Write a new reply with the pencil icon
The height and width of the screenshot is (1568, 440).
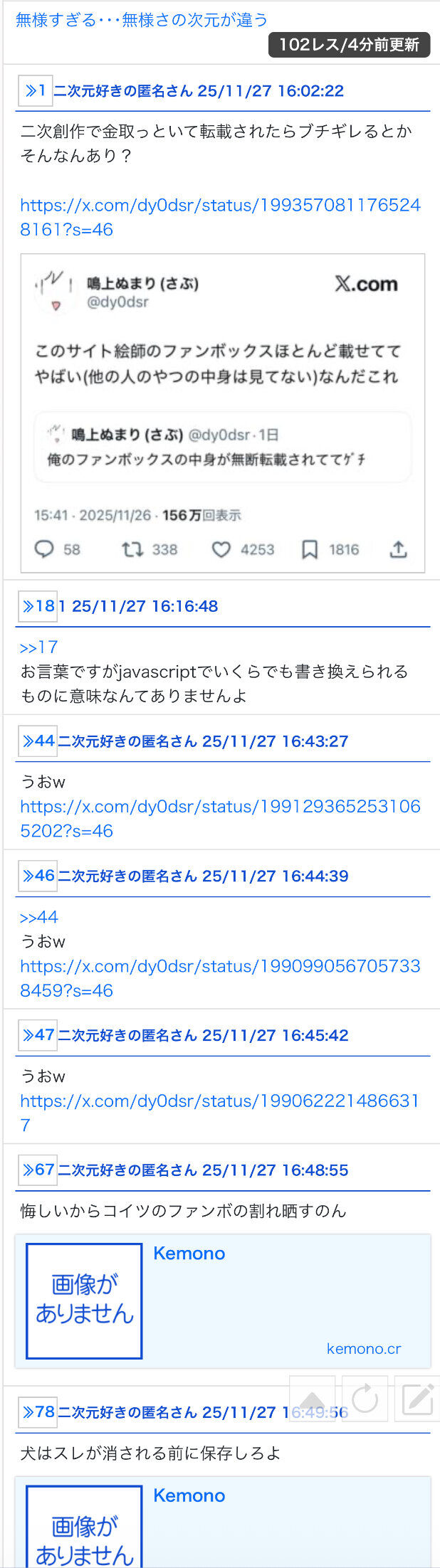tap(417, 1399)
